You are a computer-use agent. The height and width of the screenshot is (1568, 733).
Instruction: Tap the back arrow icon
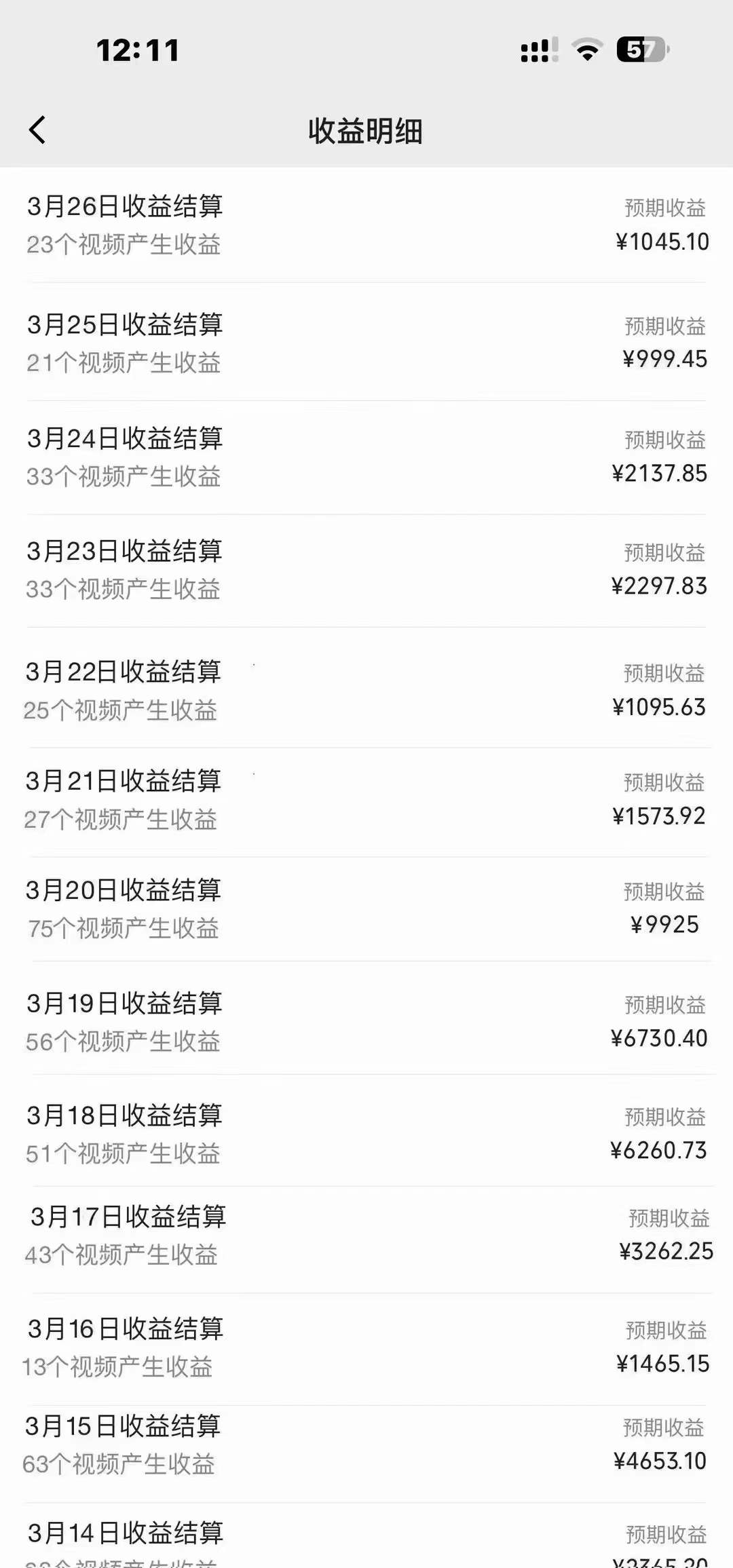coord(38,129)
